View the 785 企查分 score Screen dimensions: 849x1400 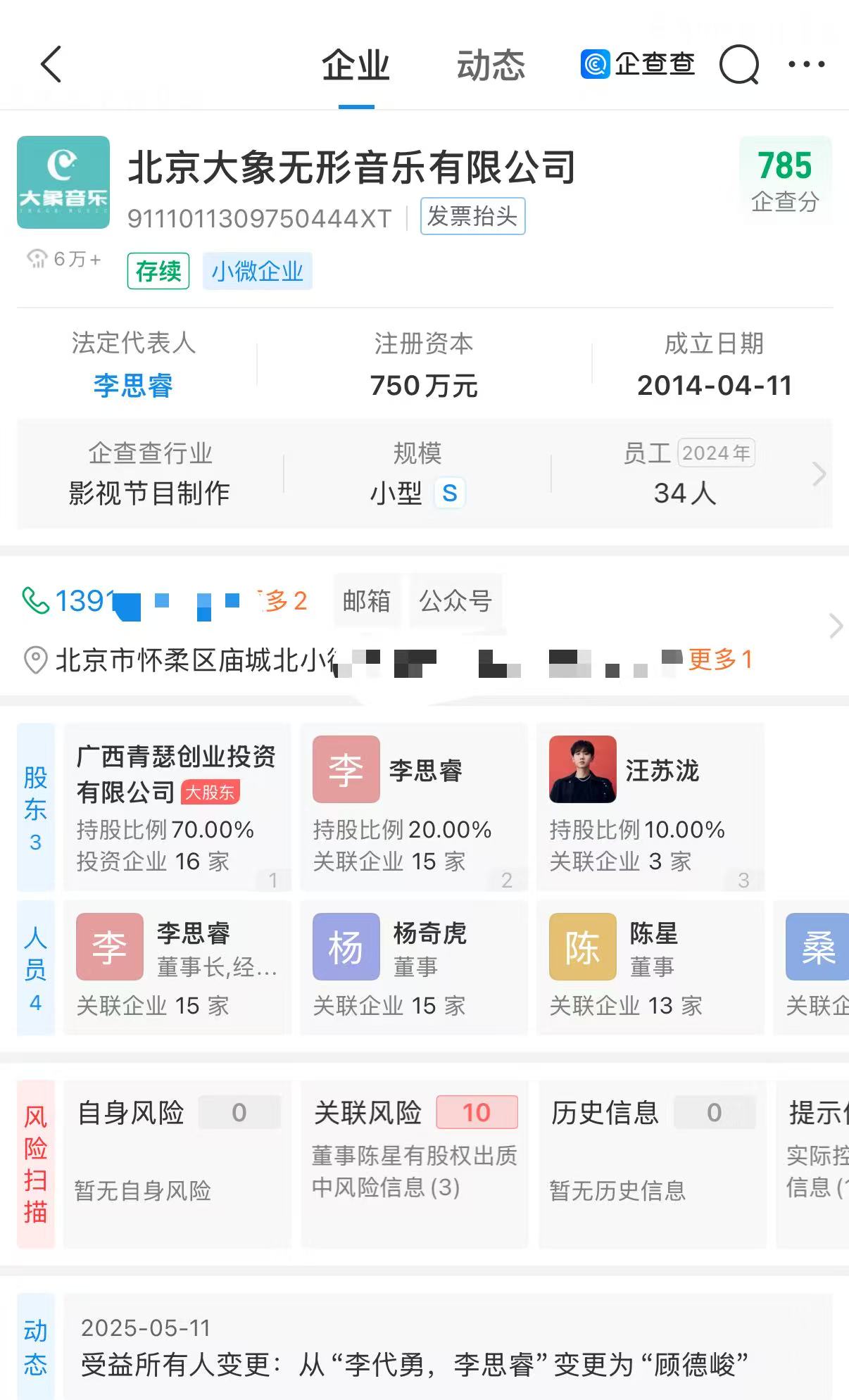click(785, 180)
